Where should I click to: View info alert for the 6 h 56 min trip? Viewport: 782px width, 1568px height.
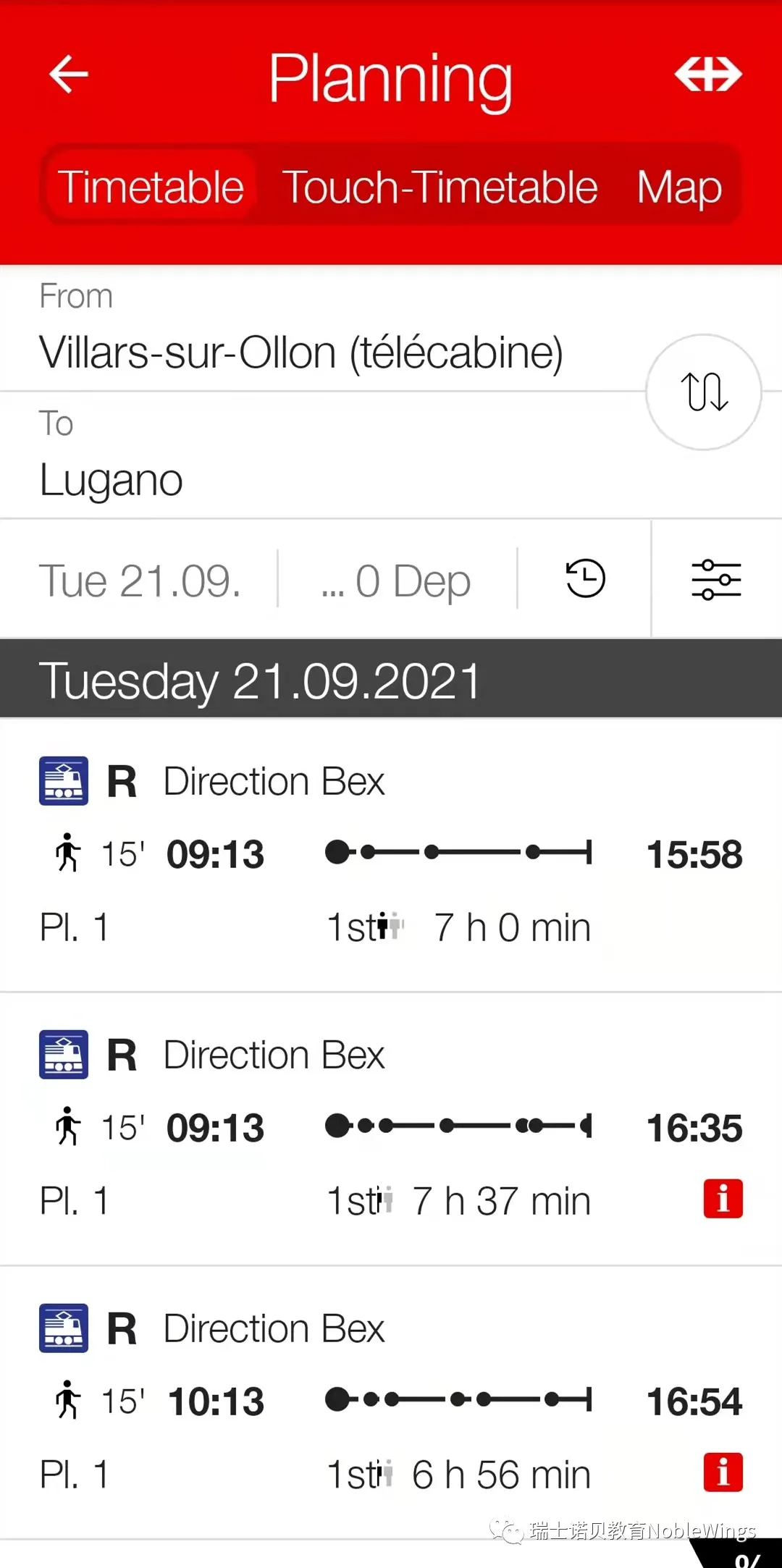click(x=723, y=1472)
